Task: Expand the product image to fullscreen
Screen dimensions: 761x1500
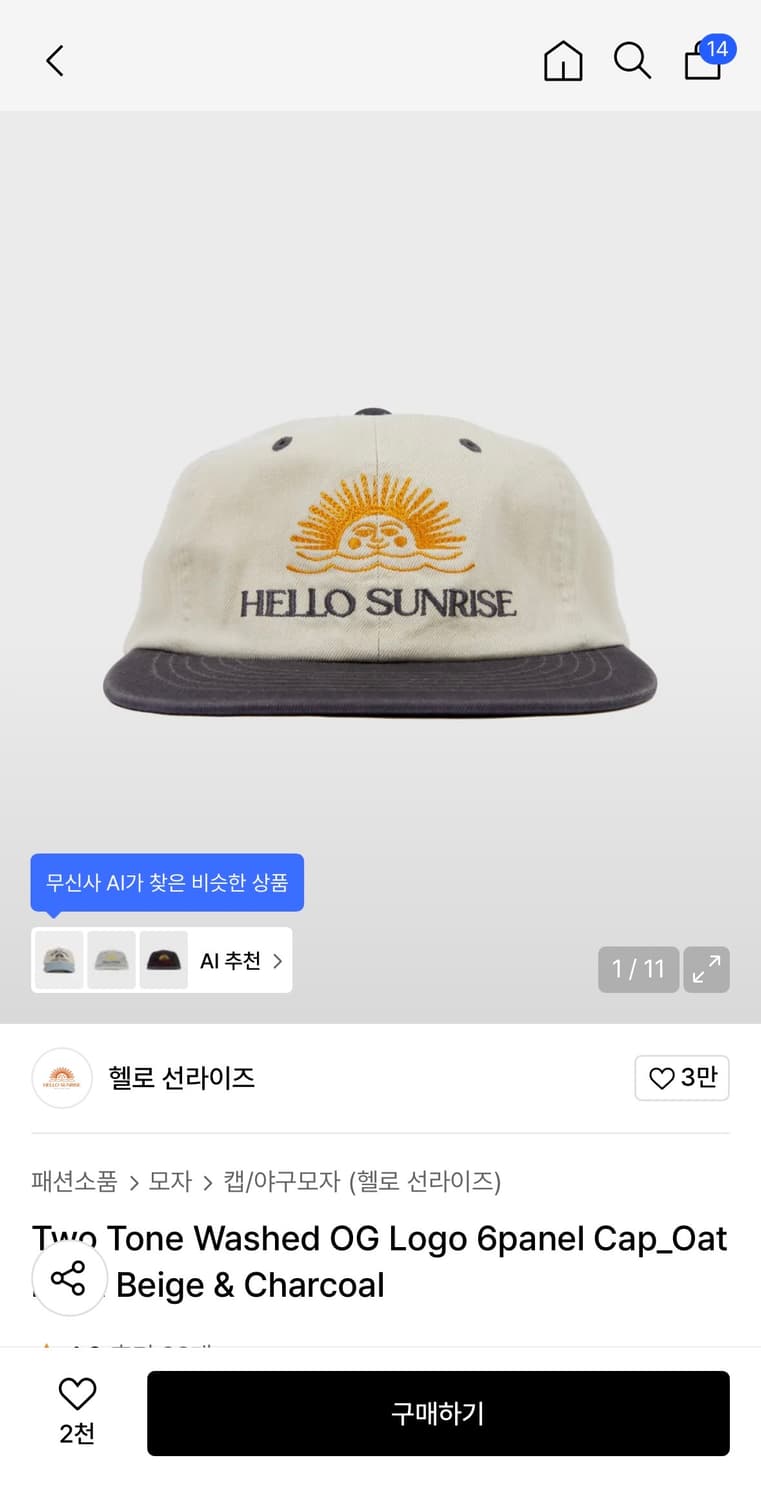Action: [x=707, y=969]
